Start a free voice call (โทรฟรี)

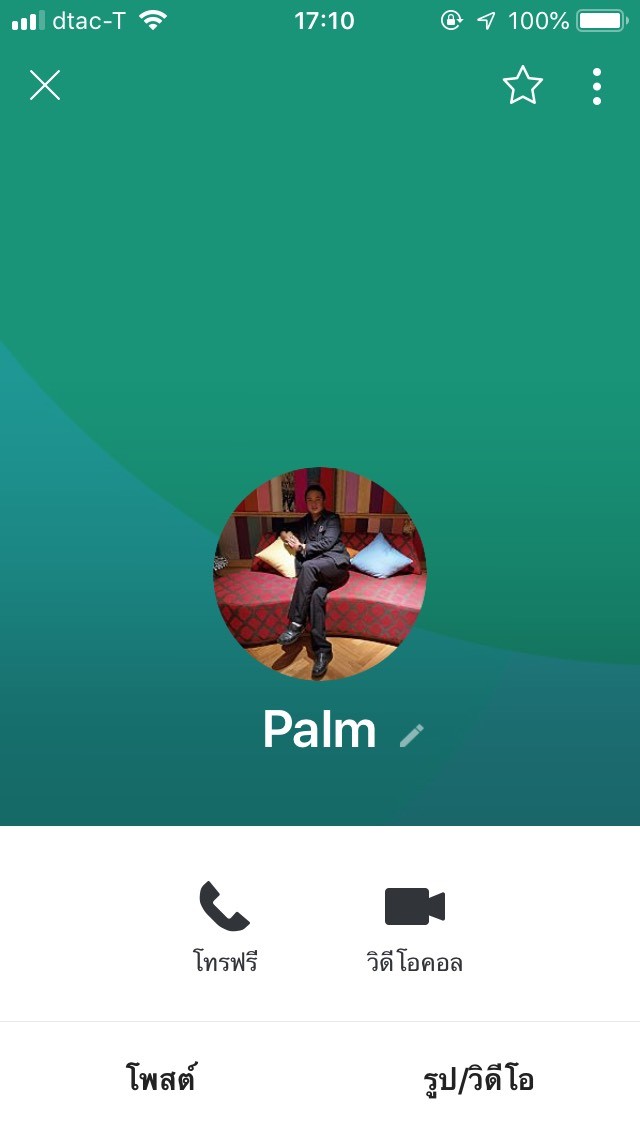(225, 927)
